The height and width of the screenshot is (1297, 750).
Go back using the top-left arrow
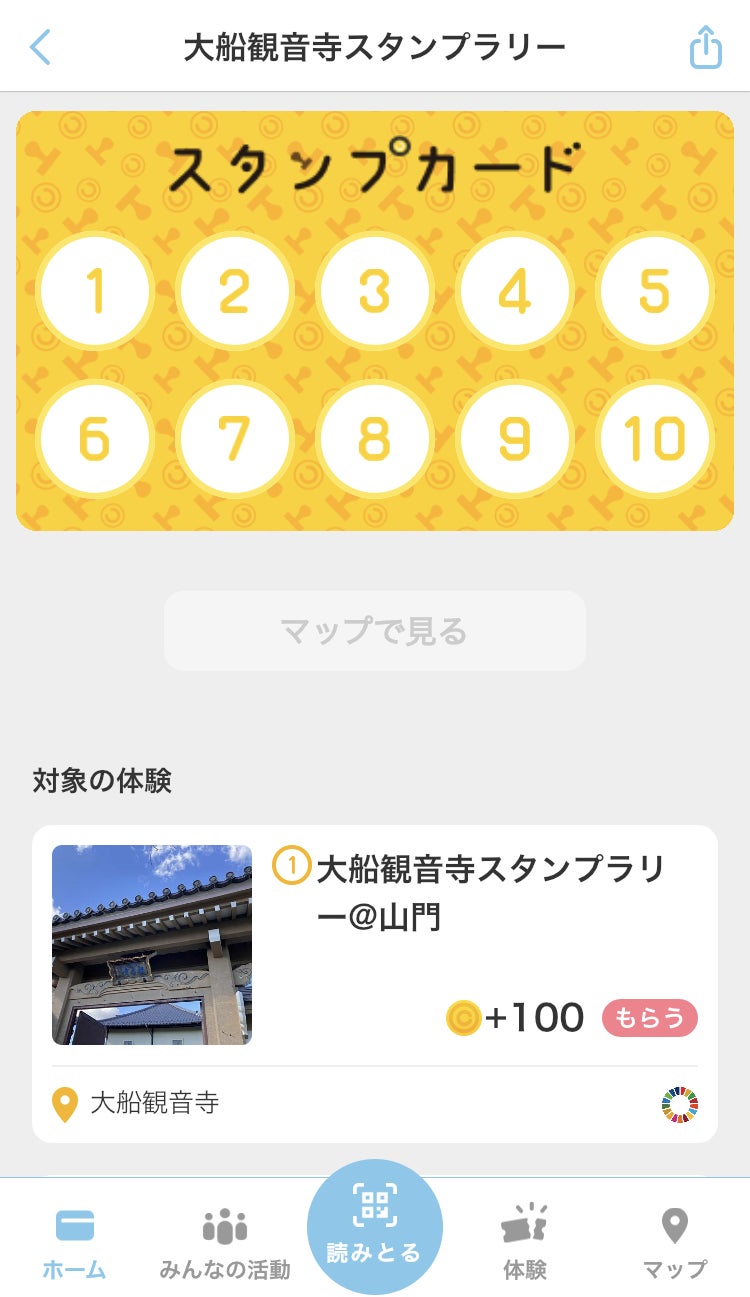[x=40, y=47]
